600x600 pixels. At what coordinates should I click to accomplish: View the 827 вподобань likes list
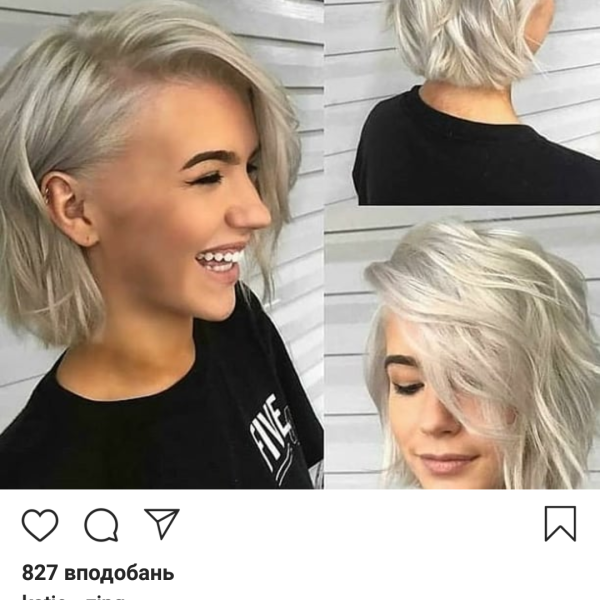pyautogui.click(x=98, y=573)
